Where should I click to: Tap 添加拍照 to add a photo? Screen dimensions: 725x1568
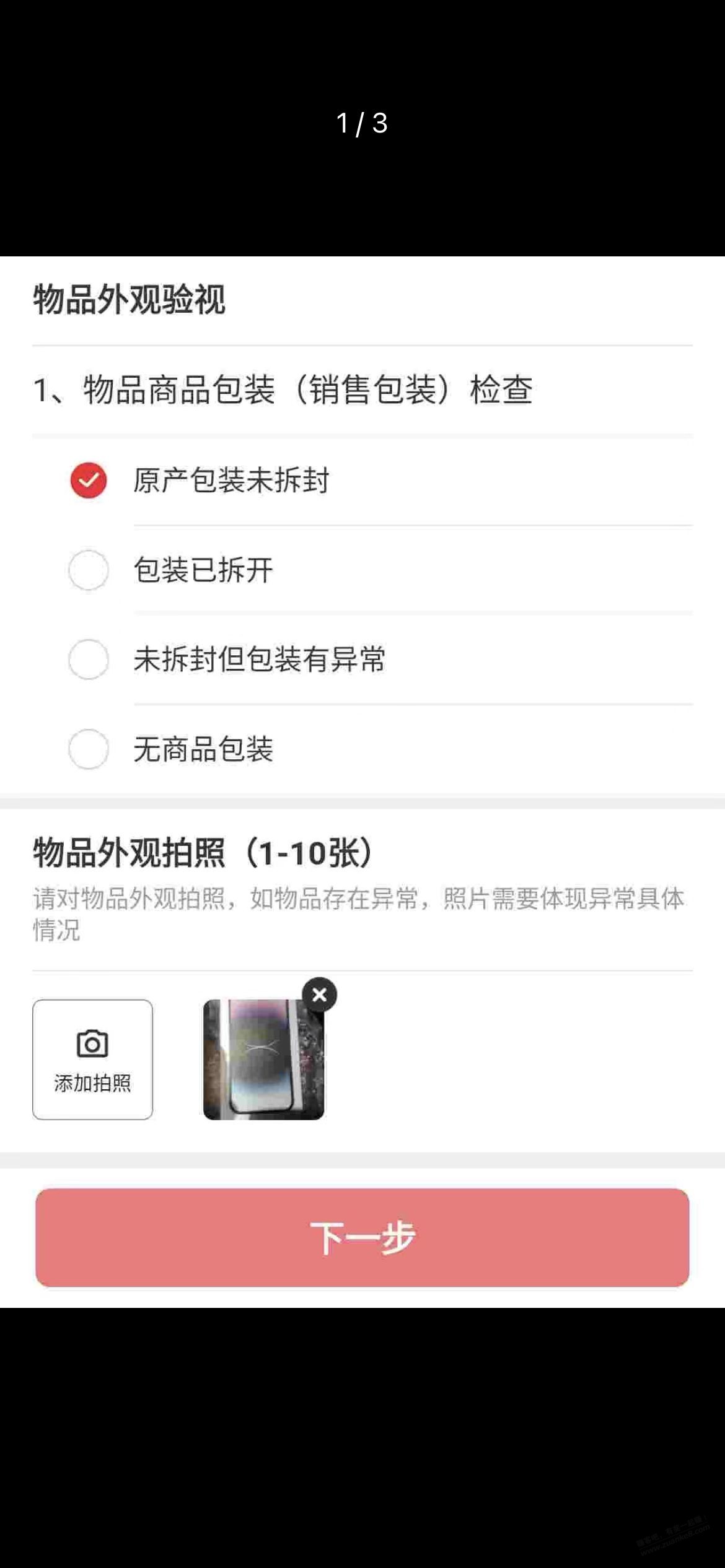[92, 1060]
